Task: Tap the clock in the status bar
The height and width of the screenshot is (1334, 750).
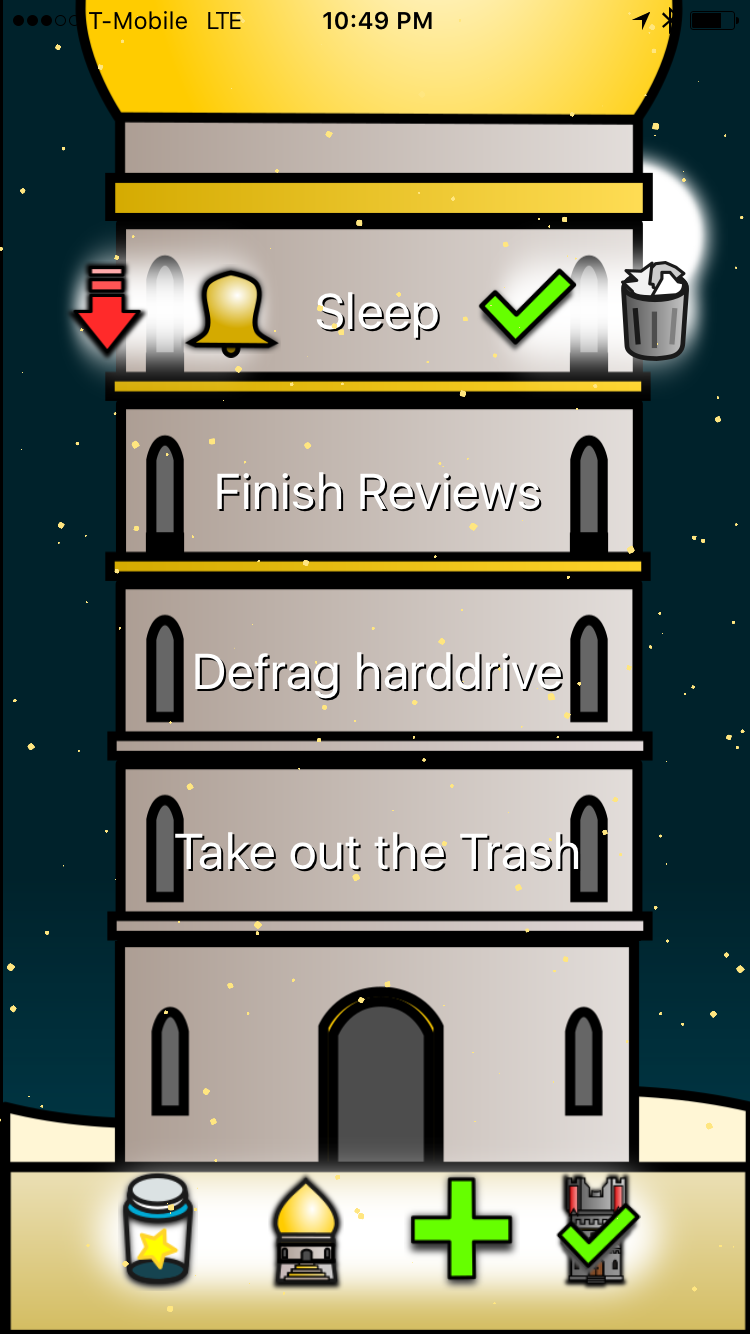Action: click(378, 20)
